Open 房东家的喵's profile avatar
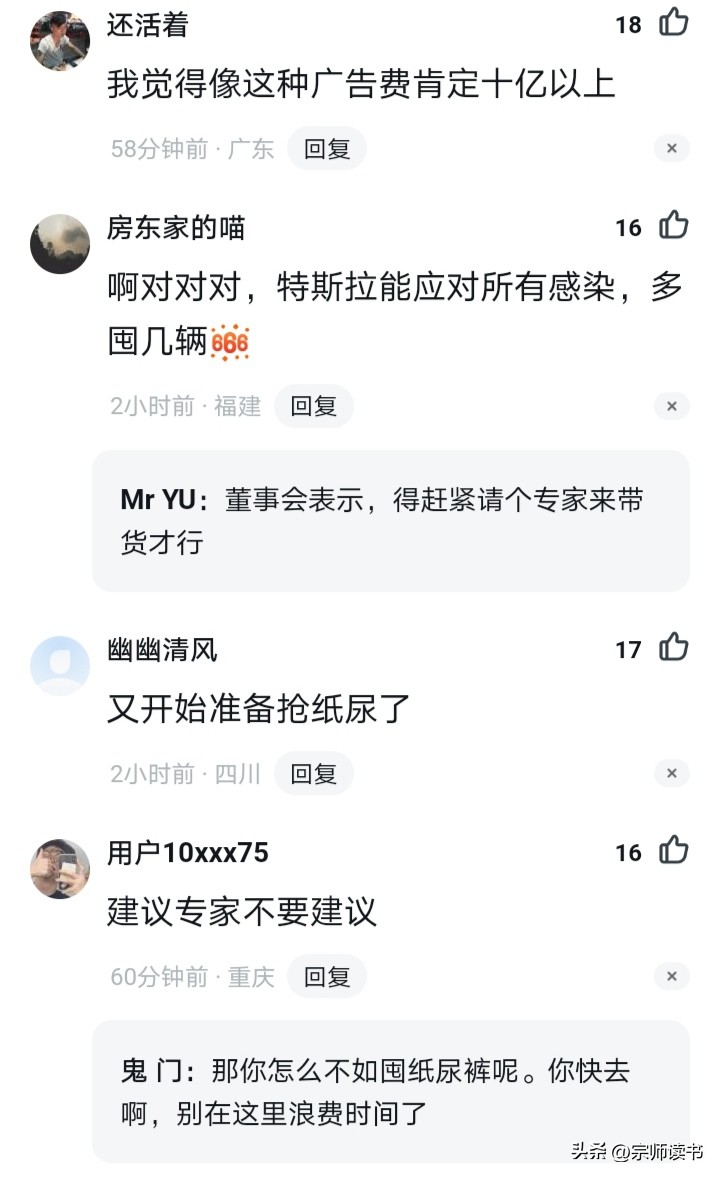This screenshot has width=720, height=1177. coord(60,243)
